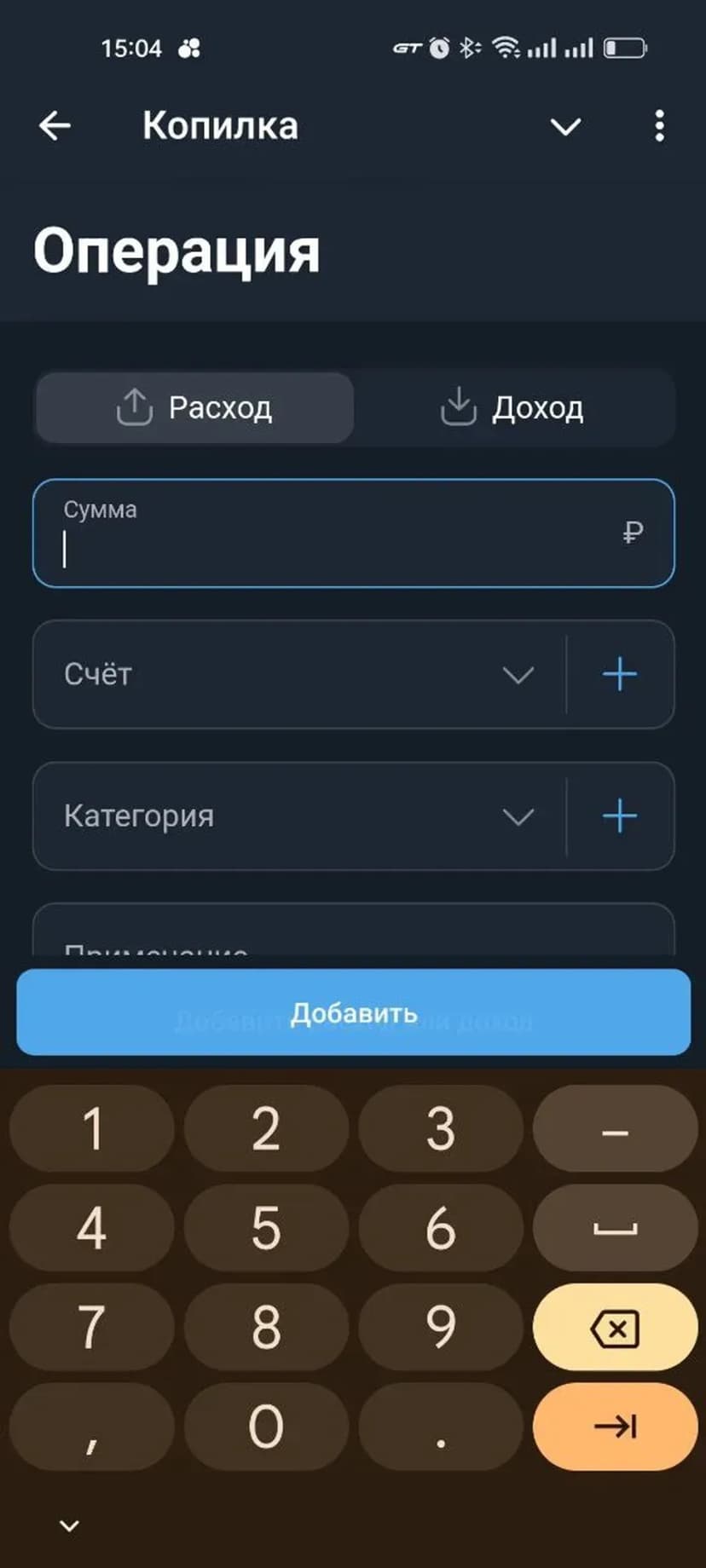Viewport: 706px width, 1568px height.
Task: Open the three-dot overflow menu
Action: 659,126
